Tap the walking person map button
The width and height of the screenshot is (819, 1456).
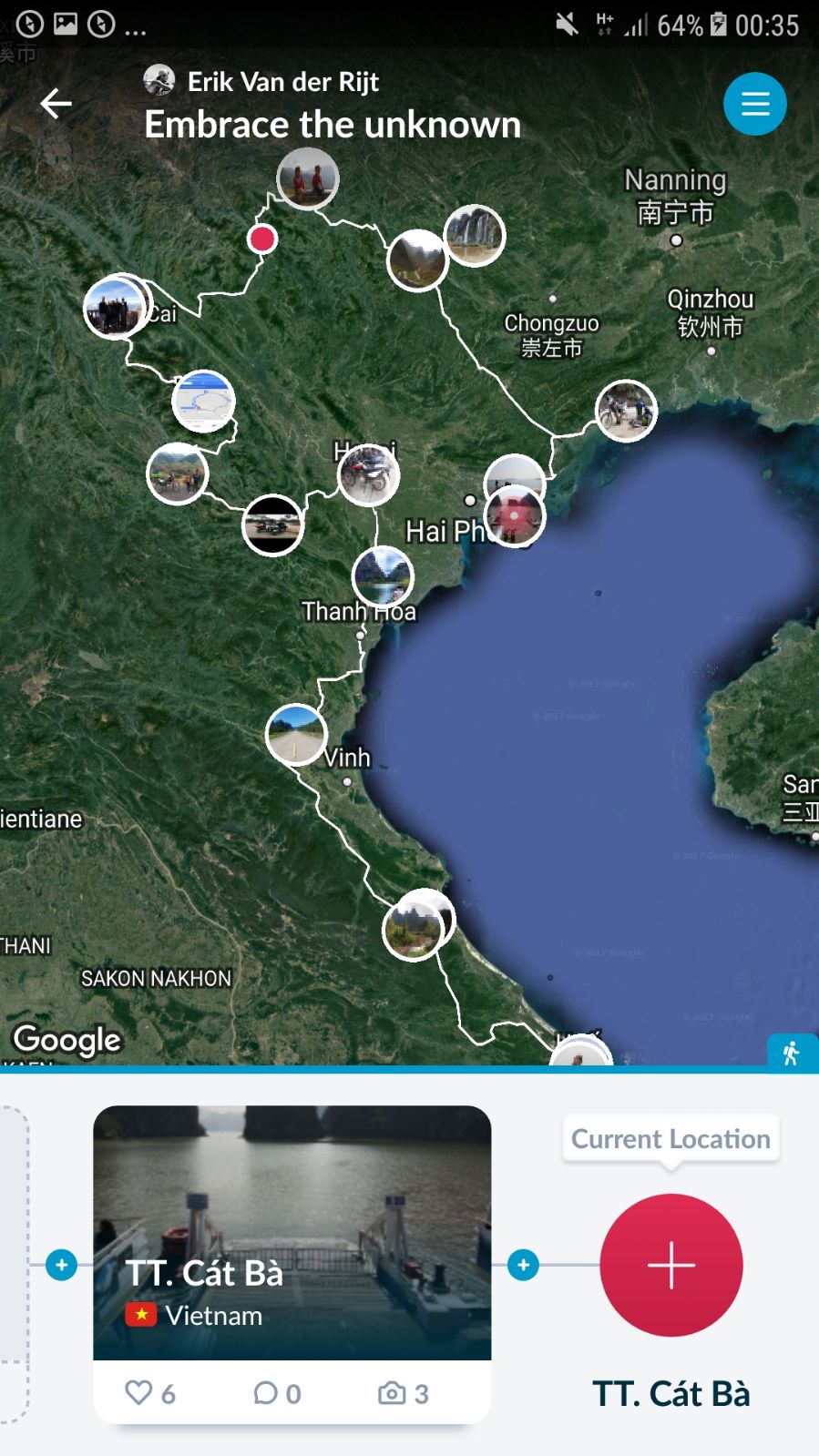pos(792,1054)
